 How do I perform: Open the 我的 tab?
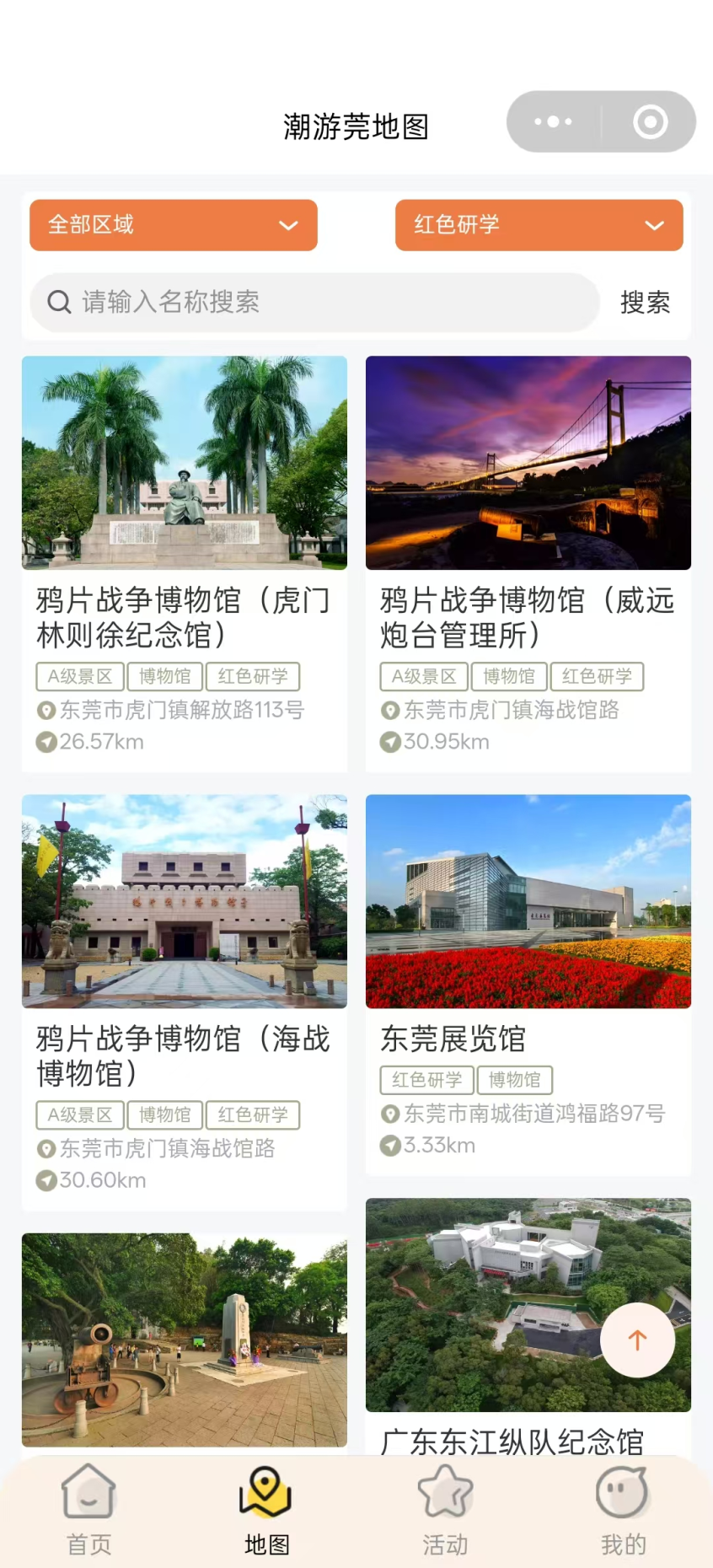point(623,1512)
